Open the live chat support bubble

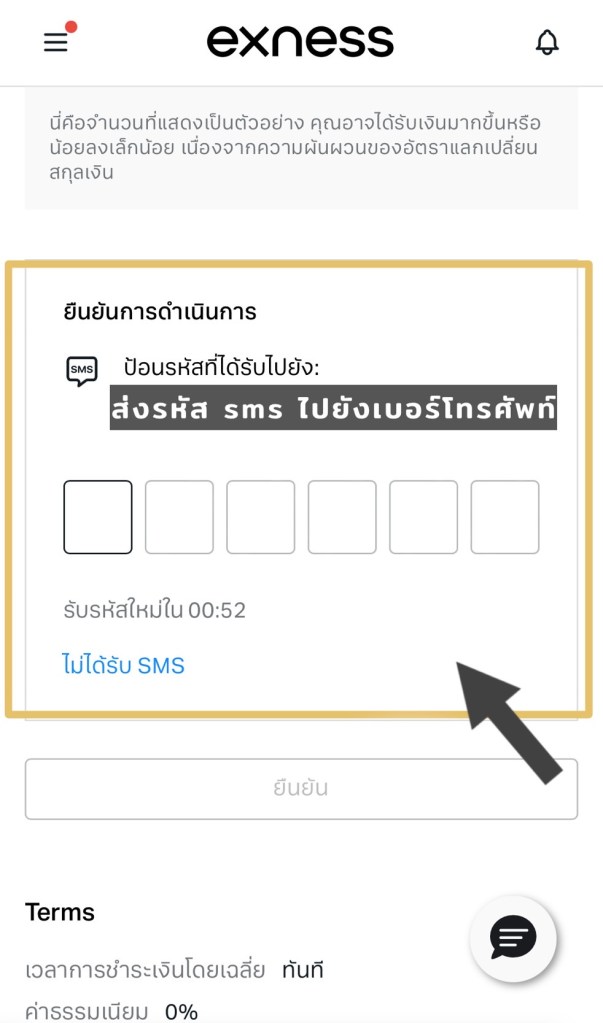tap(513, 938)
